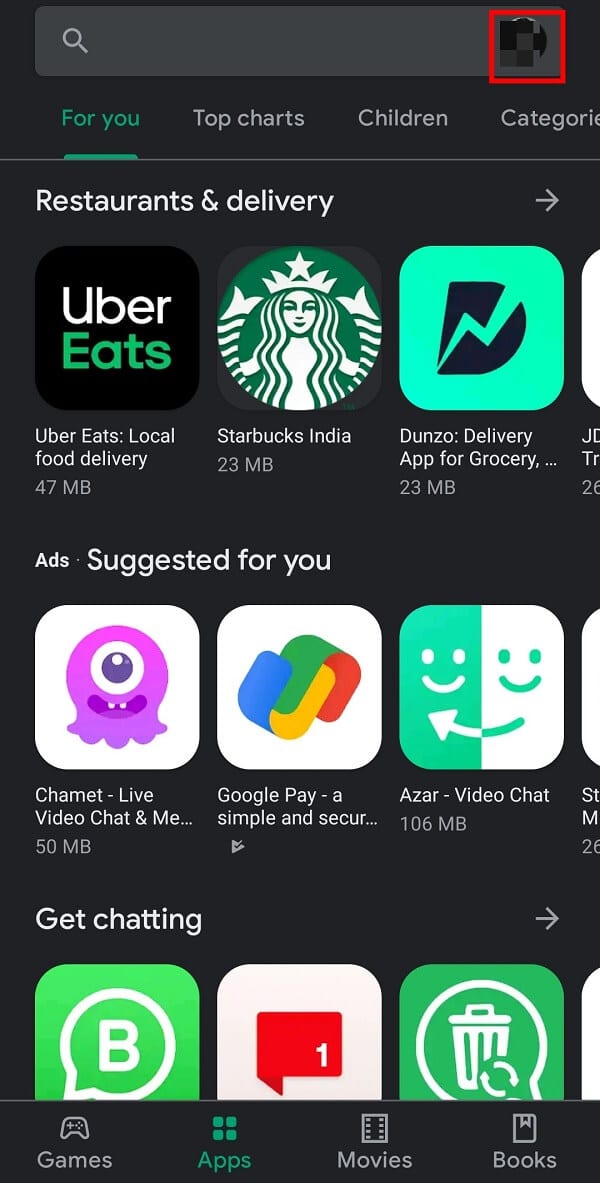
Task: Expand the Restaurants & delivery section arrow
Action: [546, 201]
